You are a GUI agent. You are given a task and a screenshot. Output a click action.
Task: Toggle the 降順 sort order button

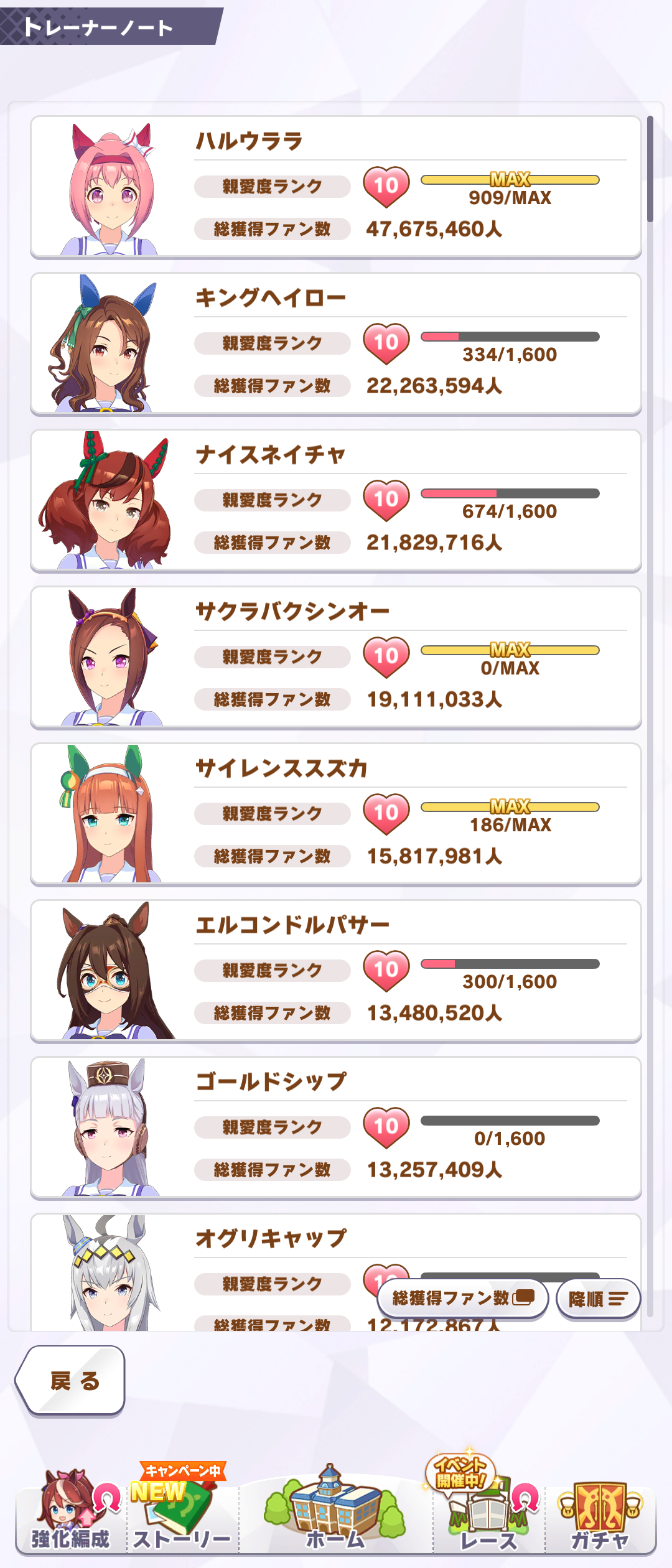click(x=598, y=1298)
